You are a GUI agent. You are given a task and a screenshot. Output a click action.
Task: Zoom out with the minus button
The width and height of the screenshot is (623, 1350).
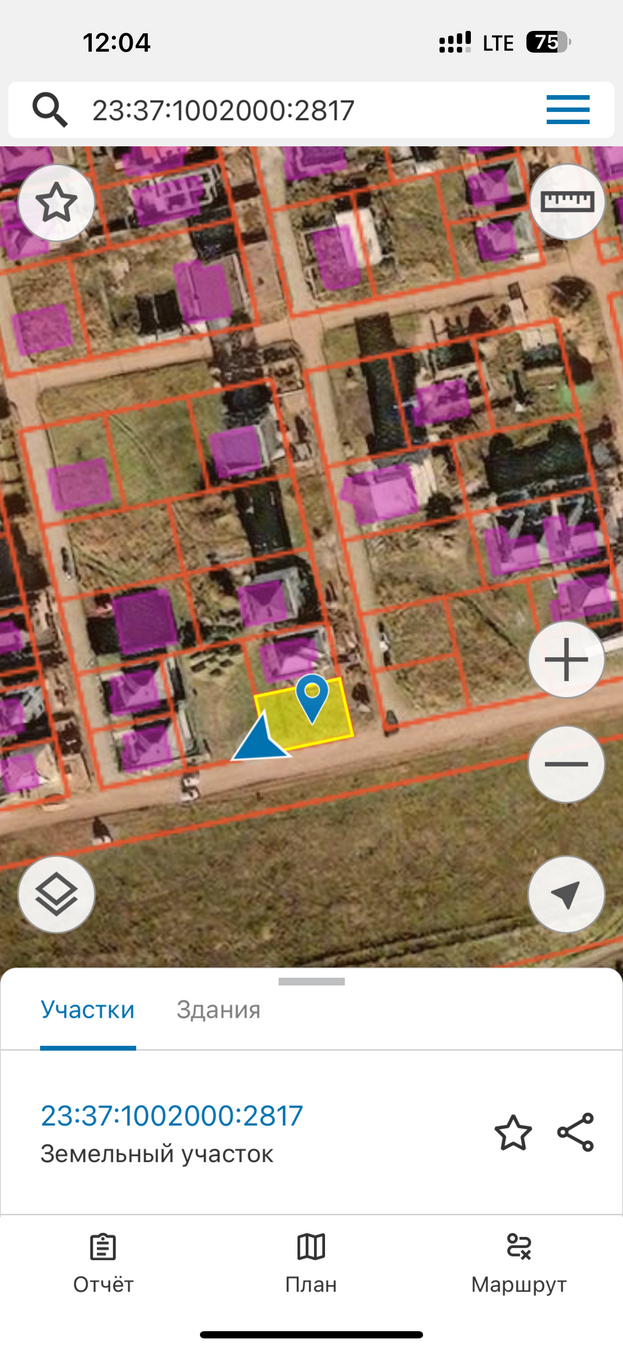coord(567,765)
